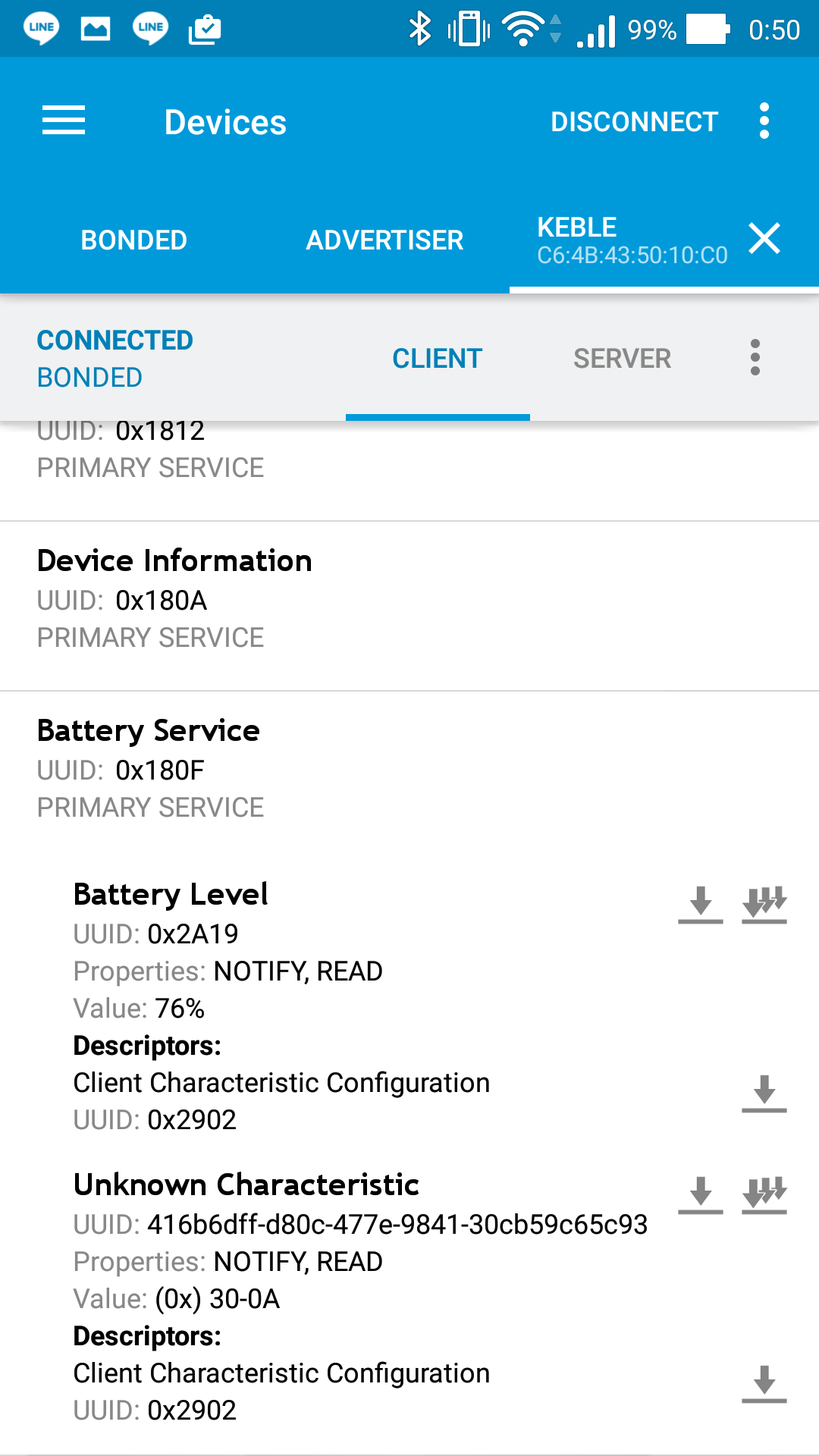The image size is (819, 1456).
Task: Enable notifications for Unknown Characteristic
Action: 764,1194
